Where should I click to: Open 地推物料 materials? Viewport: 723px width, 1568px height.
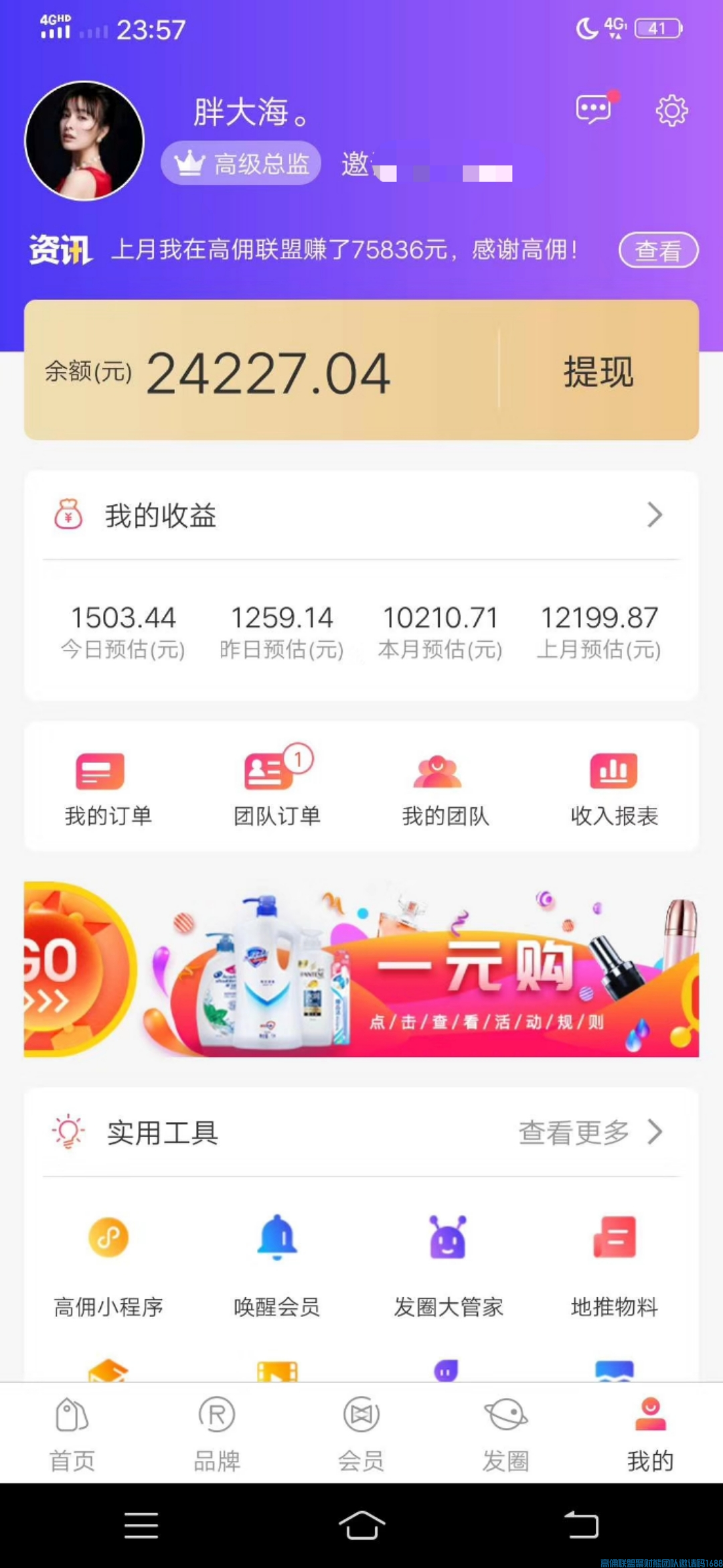[614, 1263]
